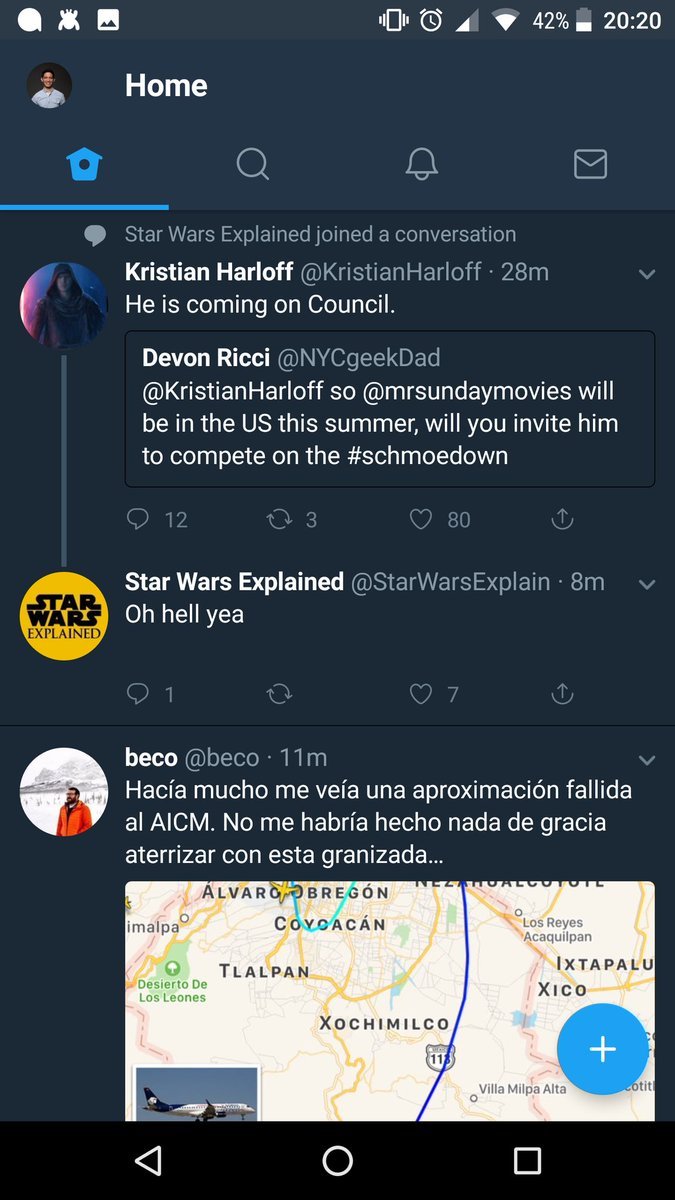This screenshot has height=1200, width=675.
Task: Open the notifications bell tab
Action: click(422, 164)
